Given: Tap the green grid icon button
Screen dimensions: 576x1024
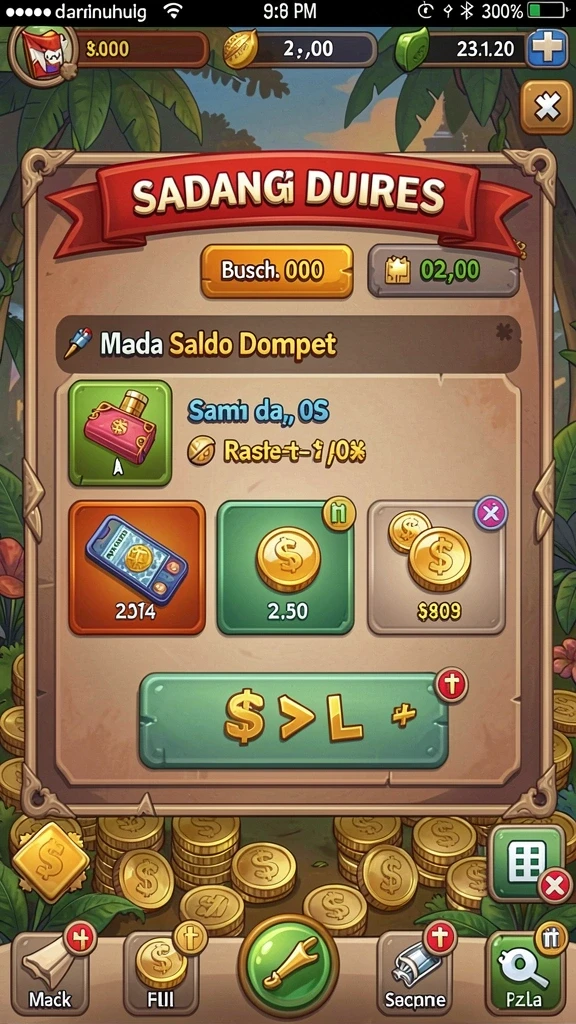Looking at the screenshot, I should coord(526,863).
